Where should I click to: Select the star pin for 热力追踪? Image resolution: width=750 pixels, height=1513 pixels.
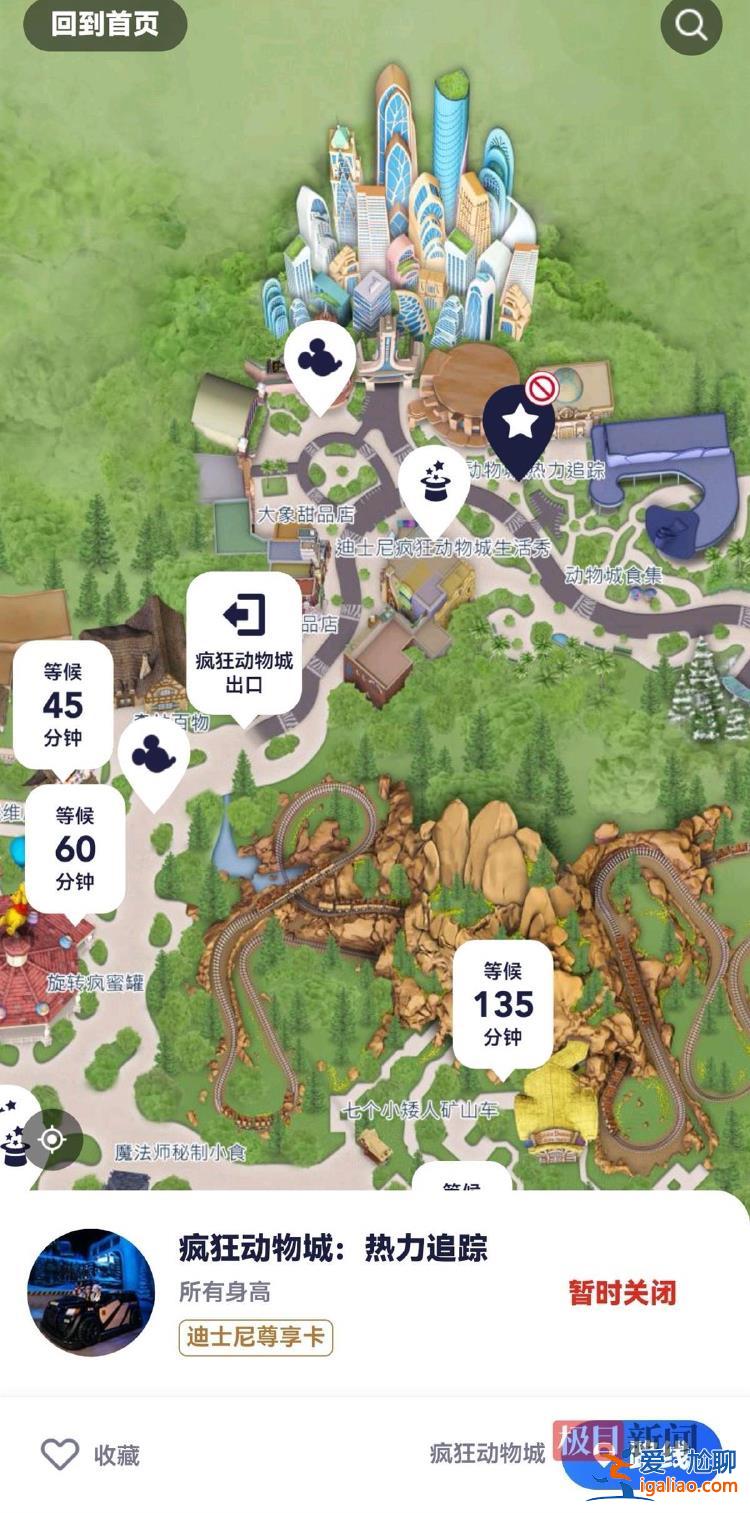tap(518, 429)
